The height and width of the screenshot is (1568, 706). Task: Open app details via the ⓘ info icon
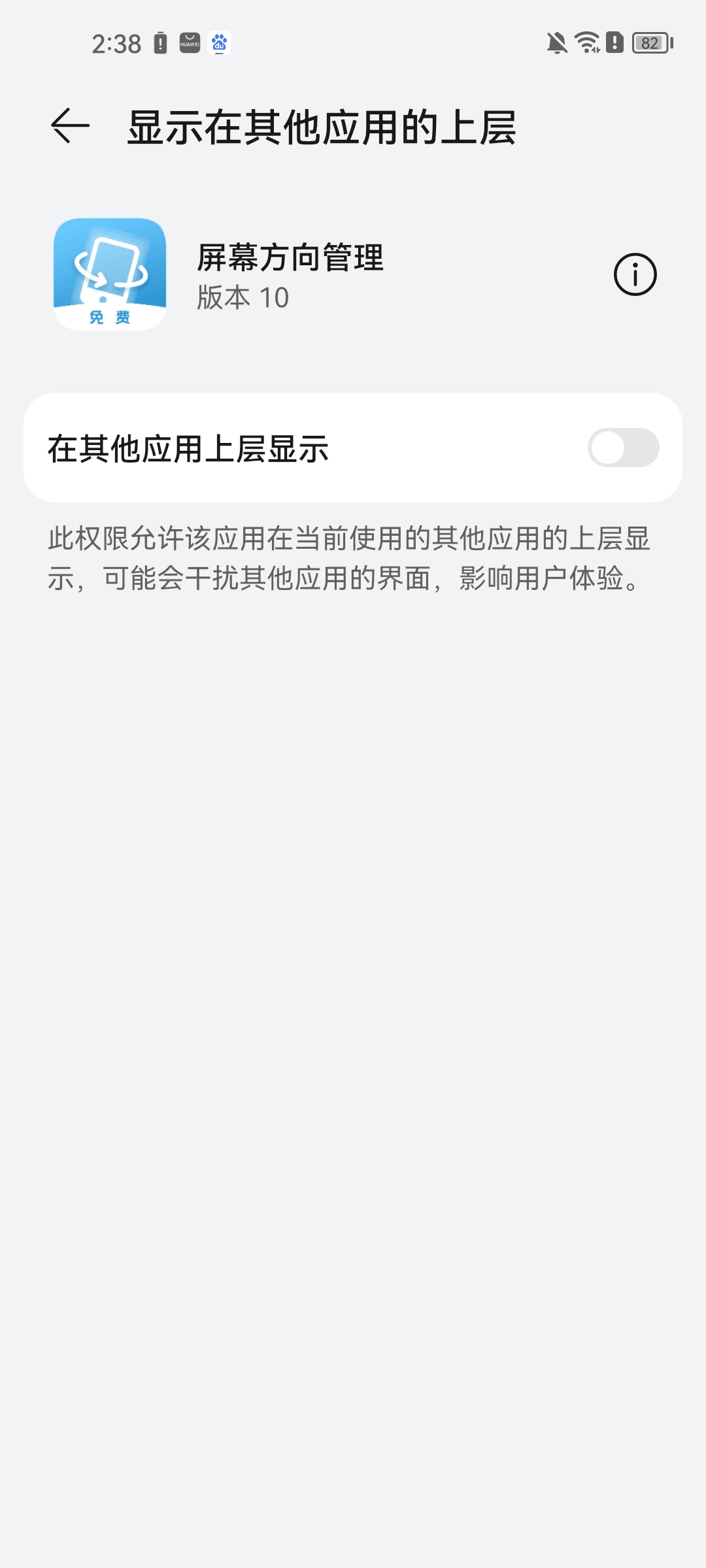click(x=636, y=273)
